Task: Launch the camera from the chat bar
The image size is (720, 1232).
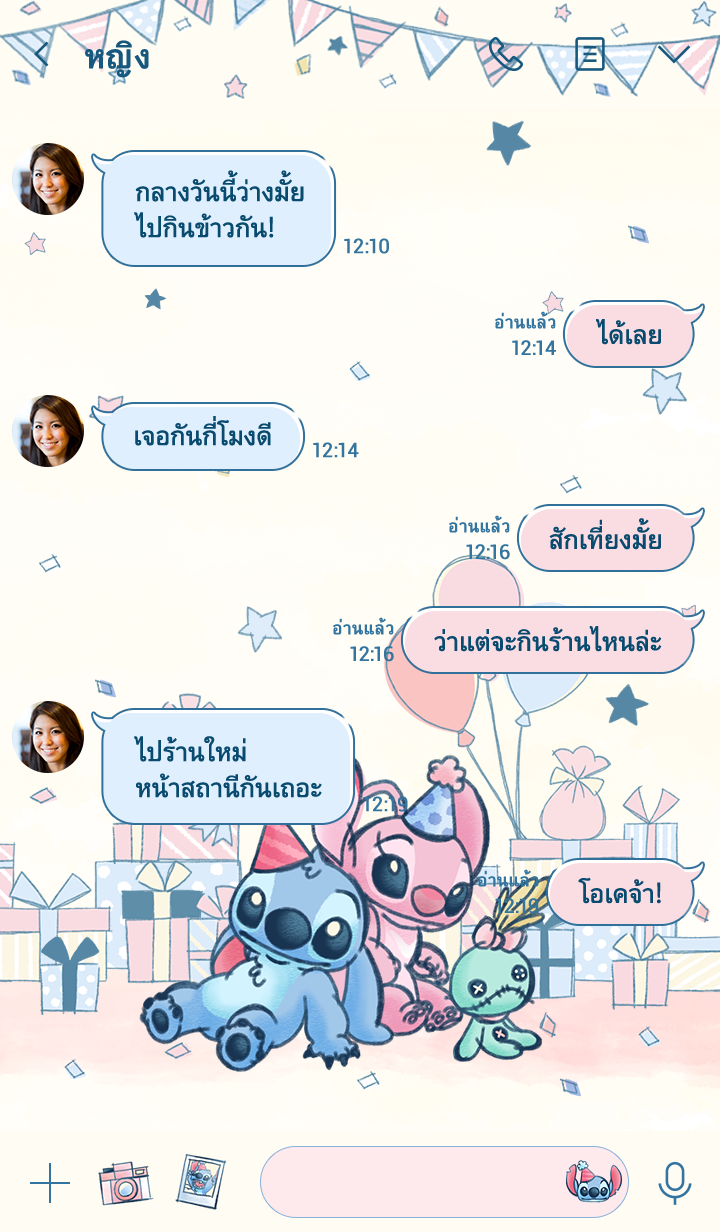Action: 124,1183
